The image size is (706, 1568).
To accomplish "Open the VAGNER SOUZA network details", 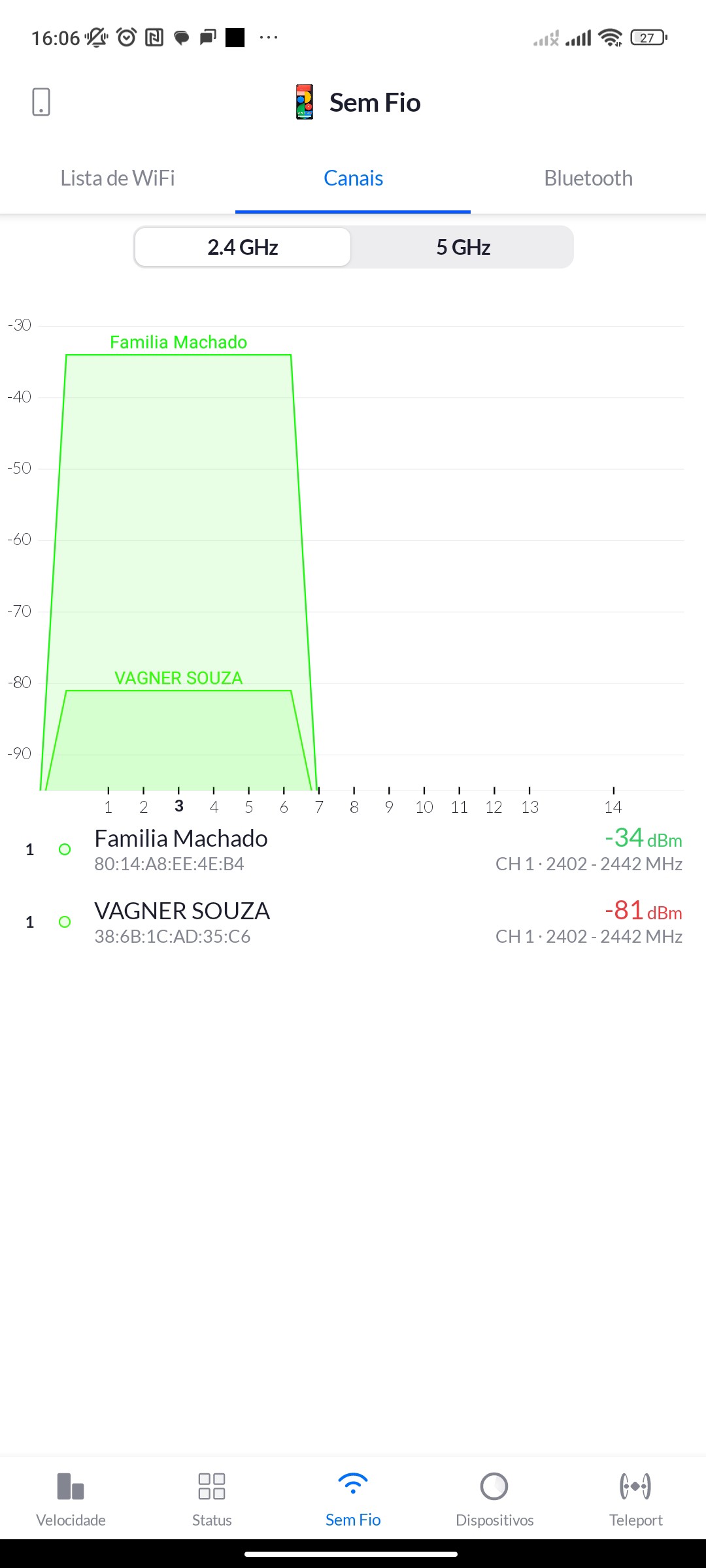I will [353, 922].
